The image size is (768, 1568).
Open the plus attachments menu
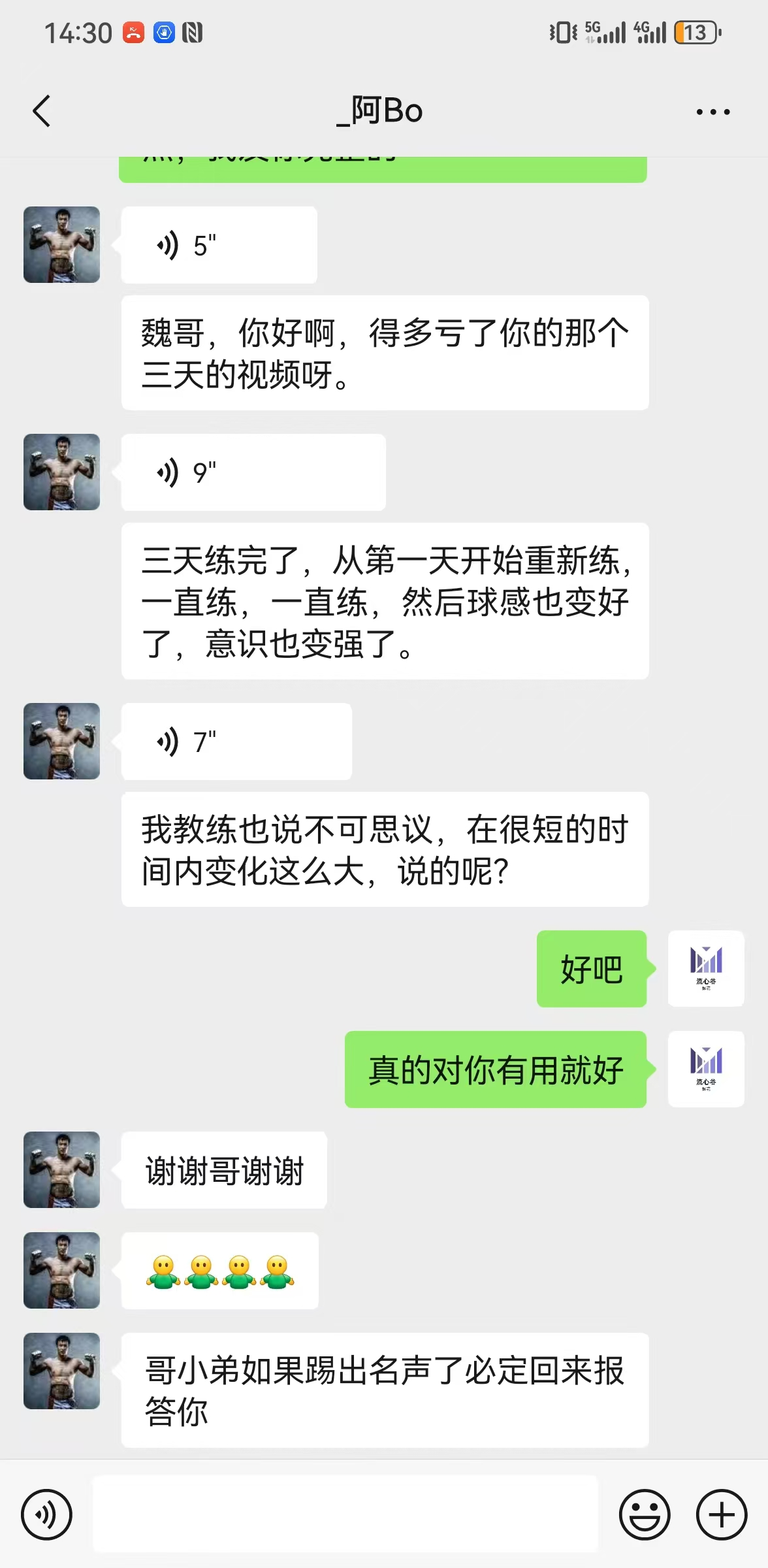(x=721, y=1514)
